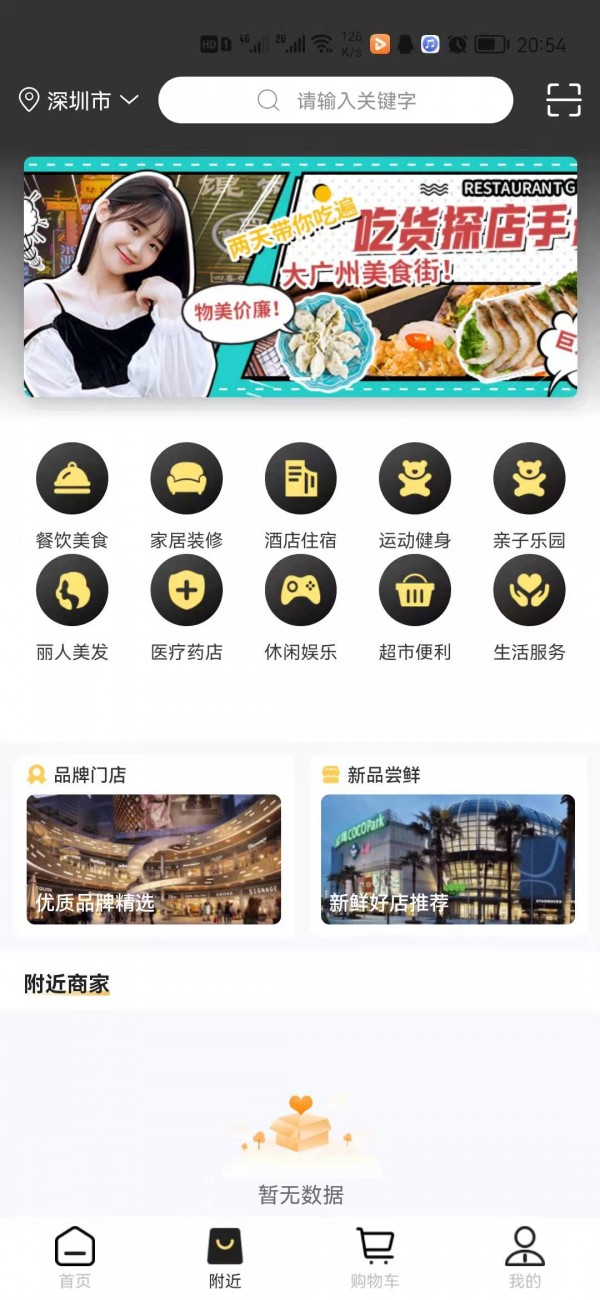Select the 家居装修 category
This screenshot has height=1300, width=600.
click(x=186, y=479)
